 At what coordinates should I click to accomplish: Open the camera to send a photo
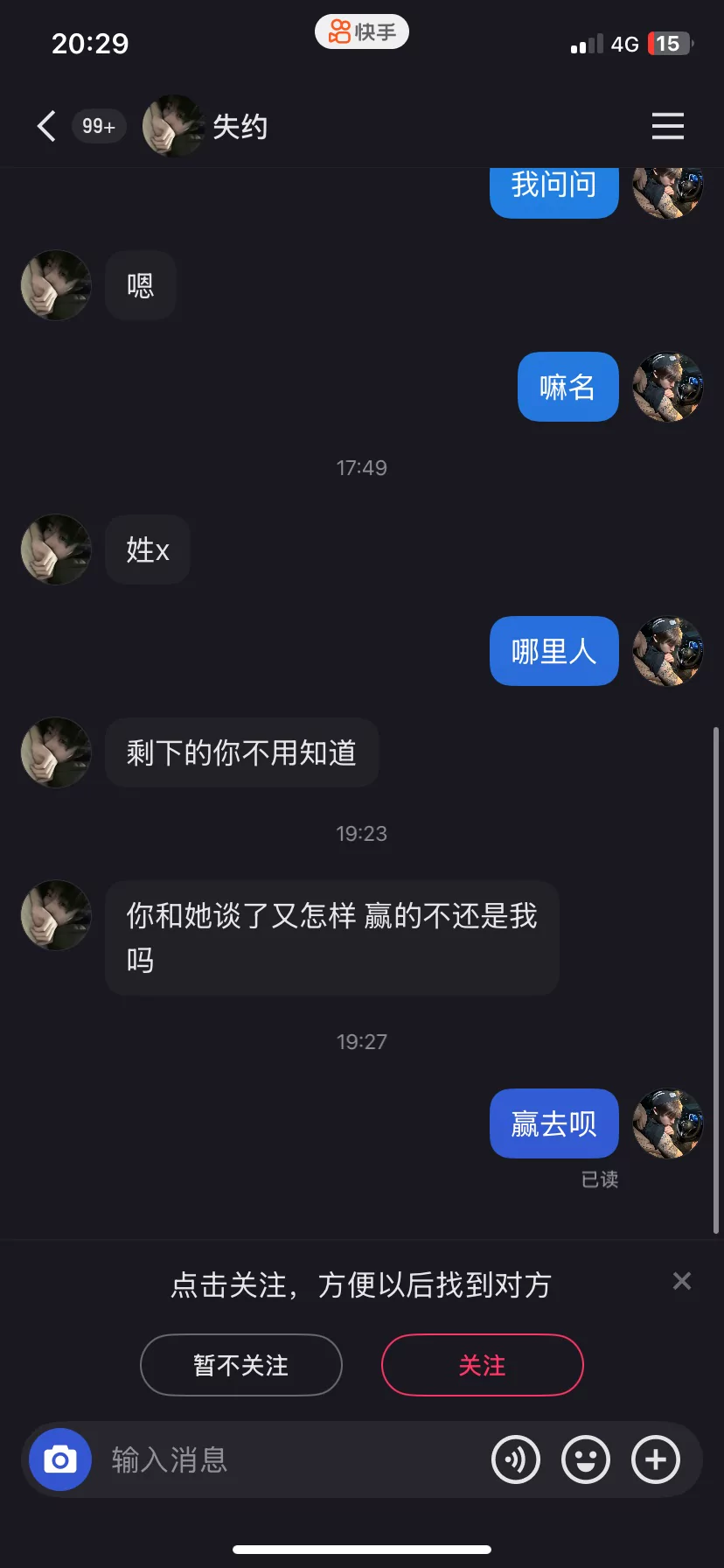click(x=60, y=1459)
